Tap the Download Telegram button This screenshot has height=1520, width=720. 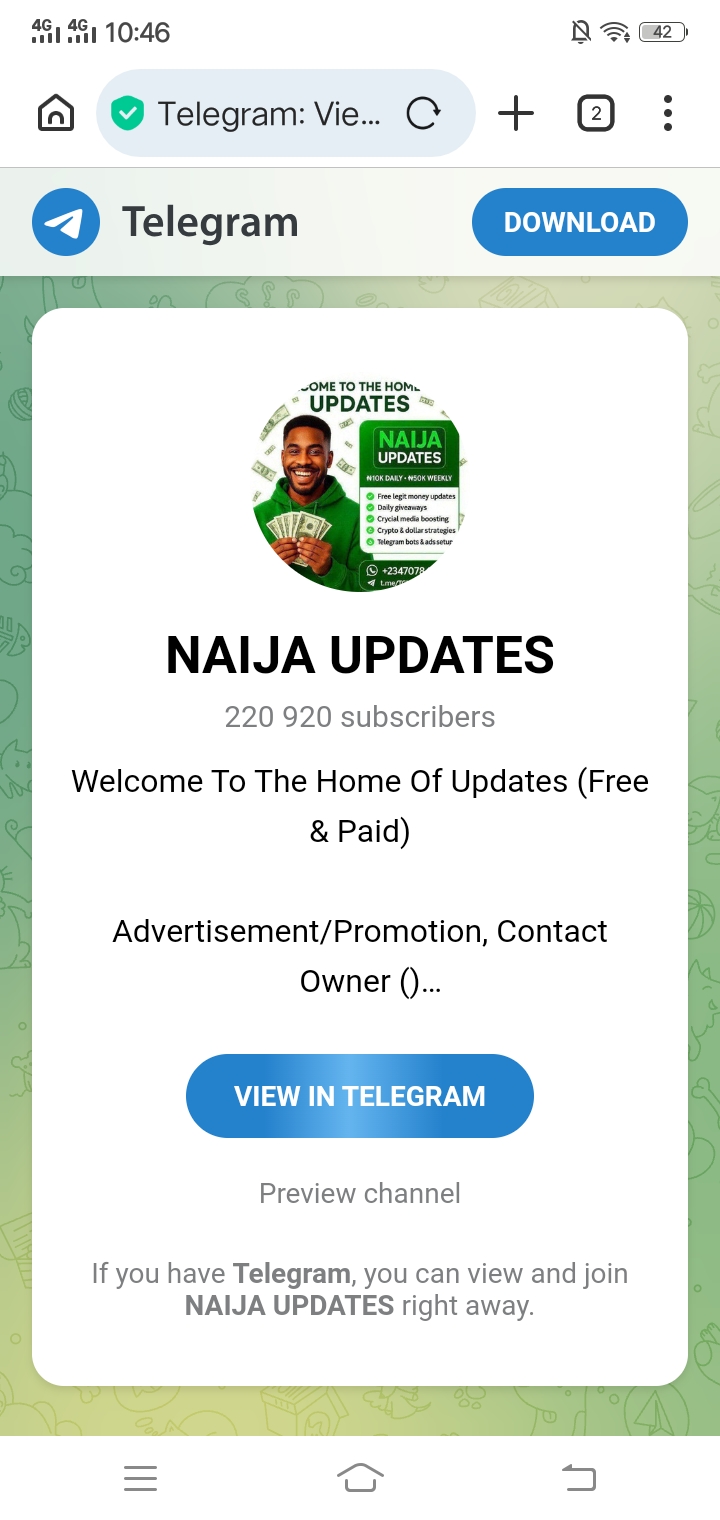tap(579, 222)
